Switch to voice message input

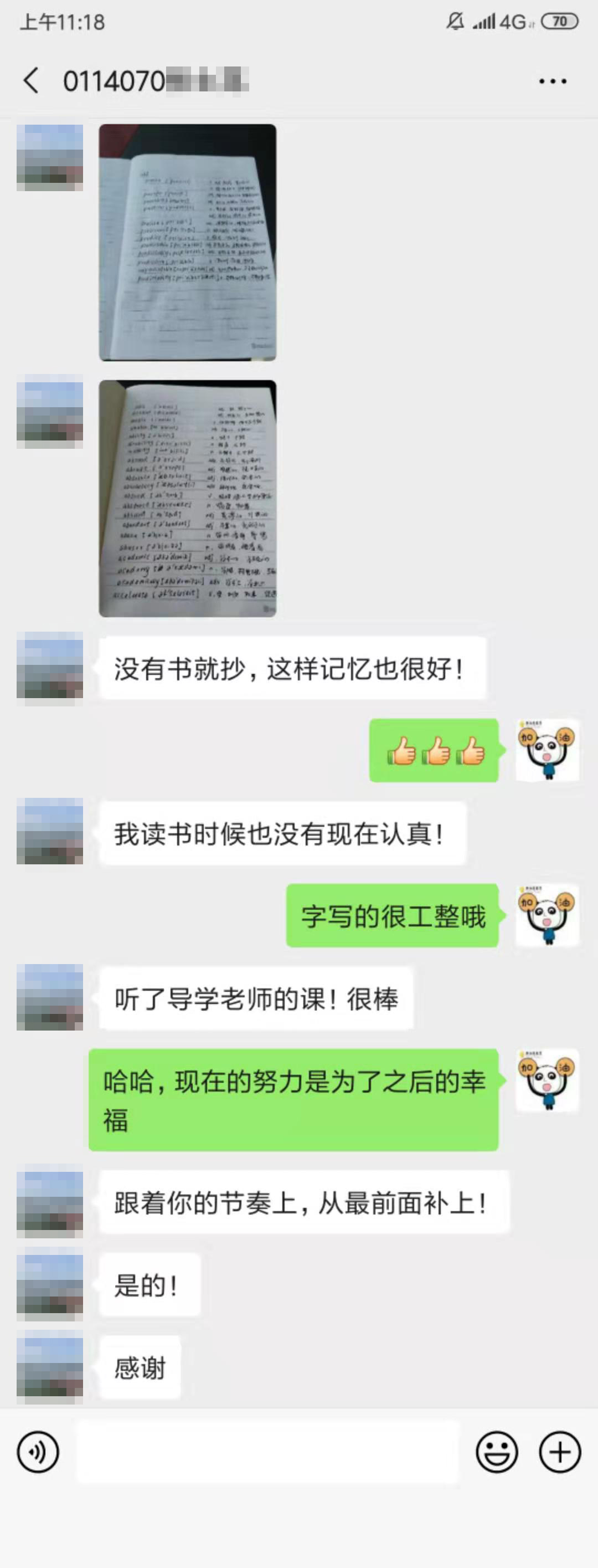(x=38, y=1452)
